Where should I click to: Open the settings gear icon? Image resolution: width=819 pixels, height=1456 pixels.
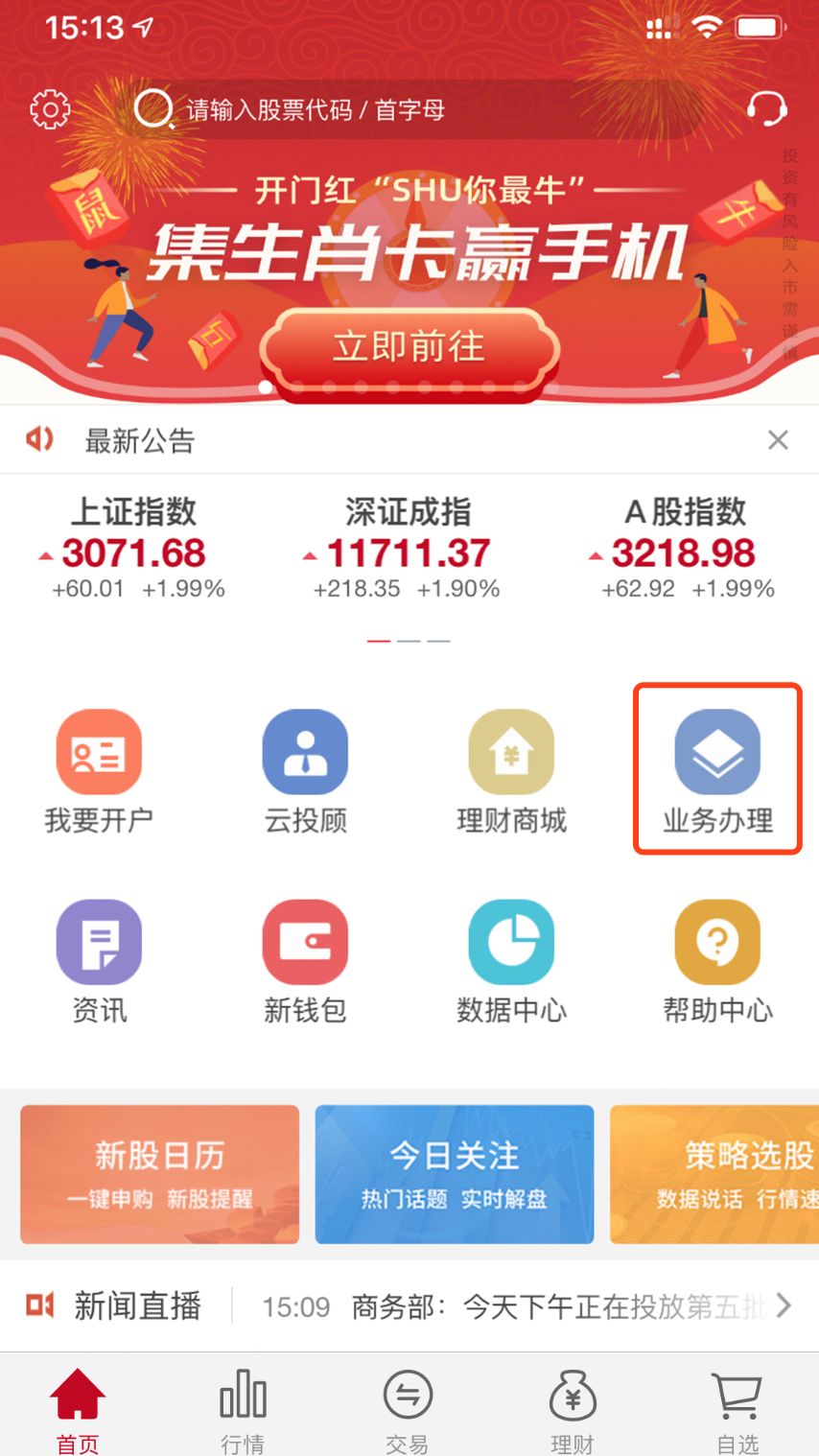(50, 109)
